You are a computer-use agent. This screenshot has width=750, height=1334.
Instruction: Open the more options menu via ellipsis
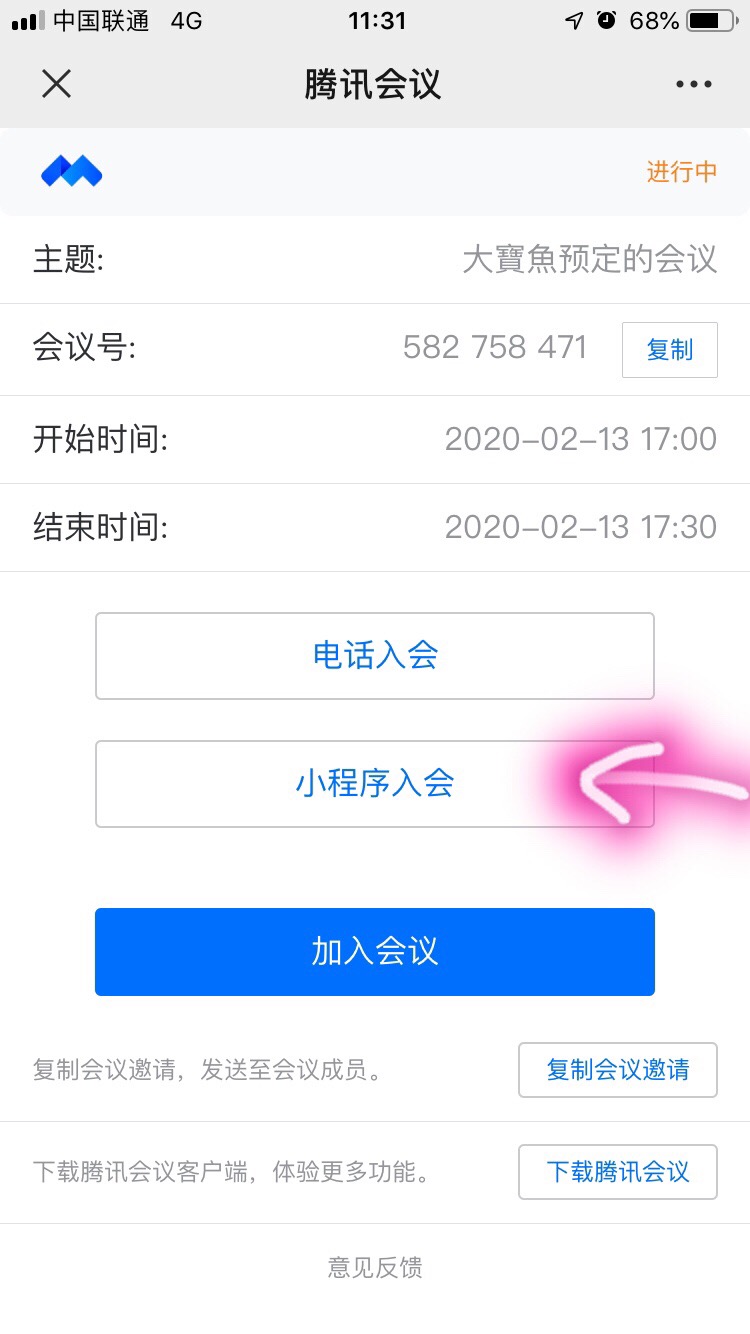coord(694,84)
